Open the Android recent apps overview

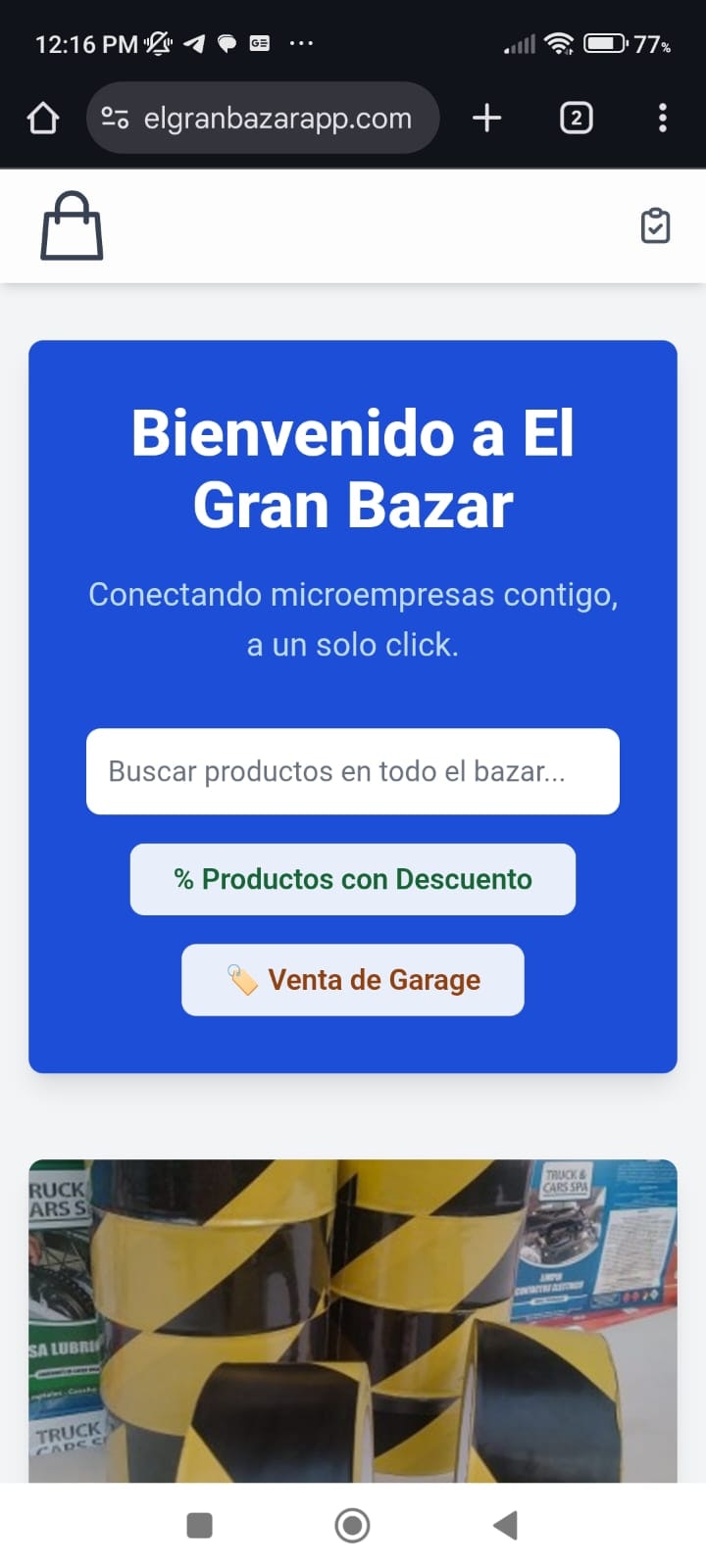(199, 1525)
